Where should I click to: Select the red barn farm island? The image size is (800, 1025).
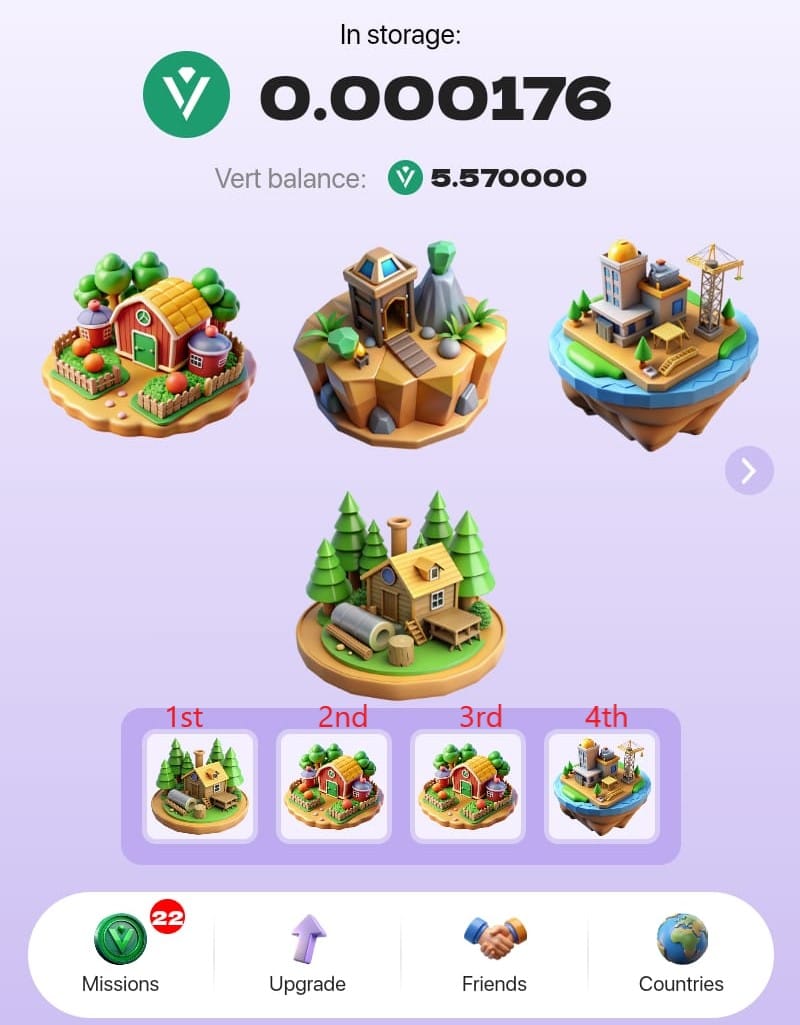click(148, 345)
